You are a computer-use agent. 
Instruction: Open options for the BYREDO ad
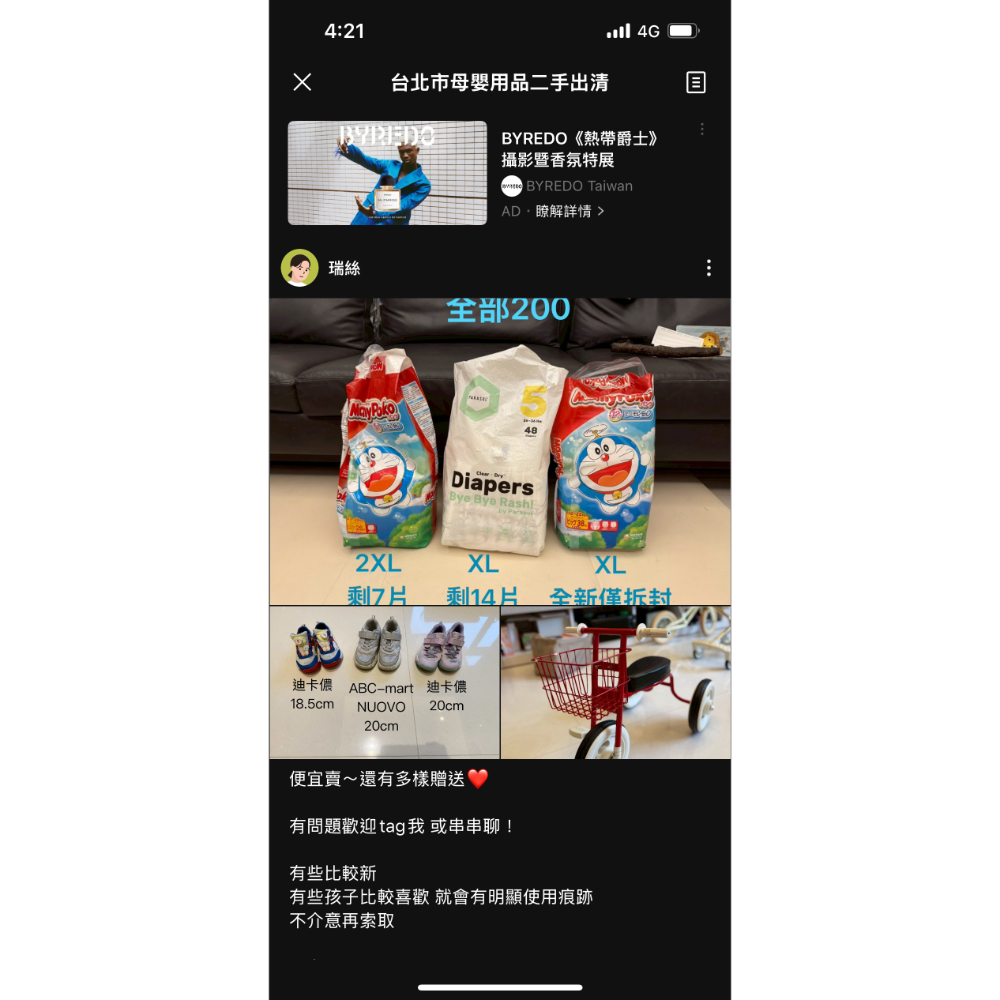pos(702,129)
